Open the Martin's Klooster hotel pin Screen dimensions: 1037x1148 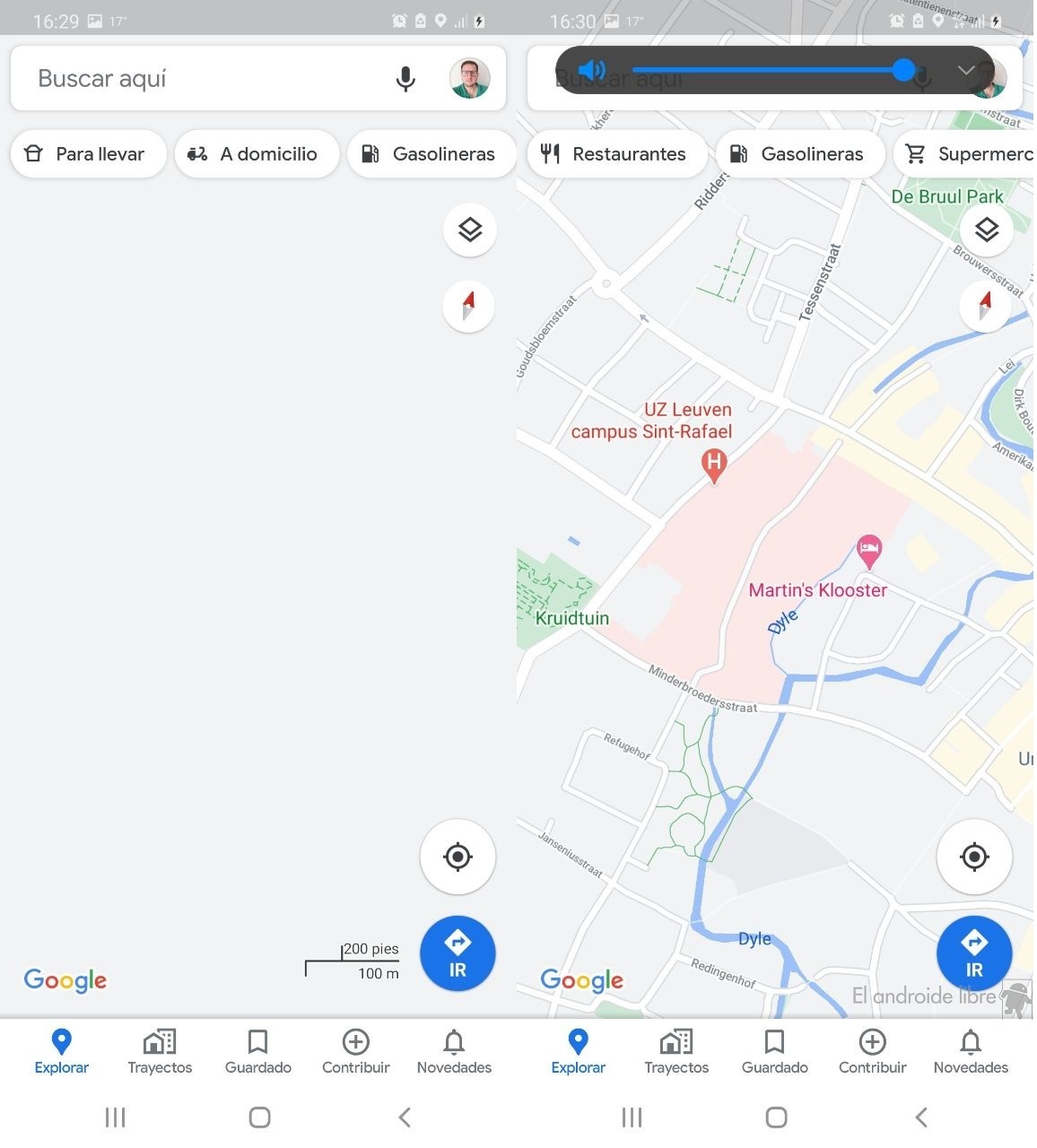point(868,550)
